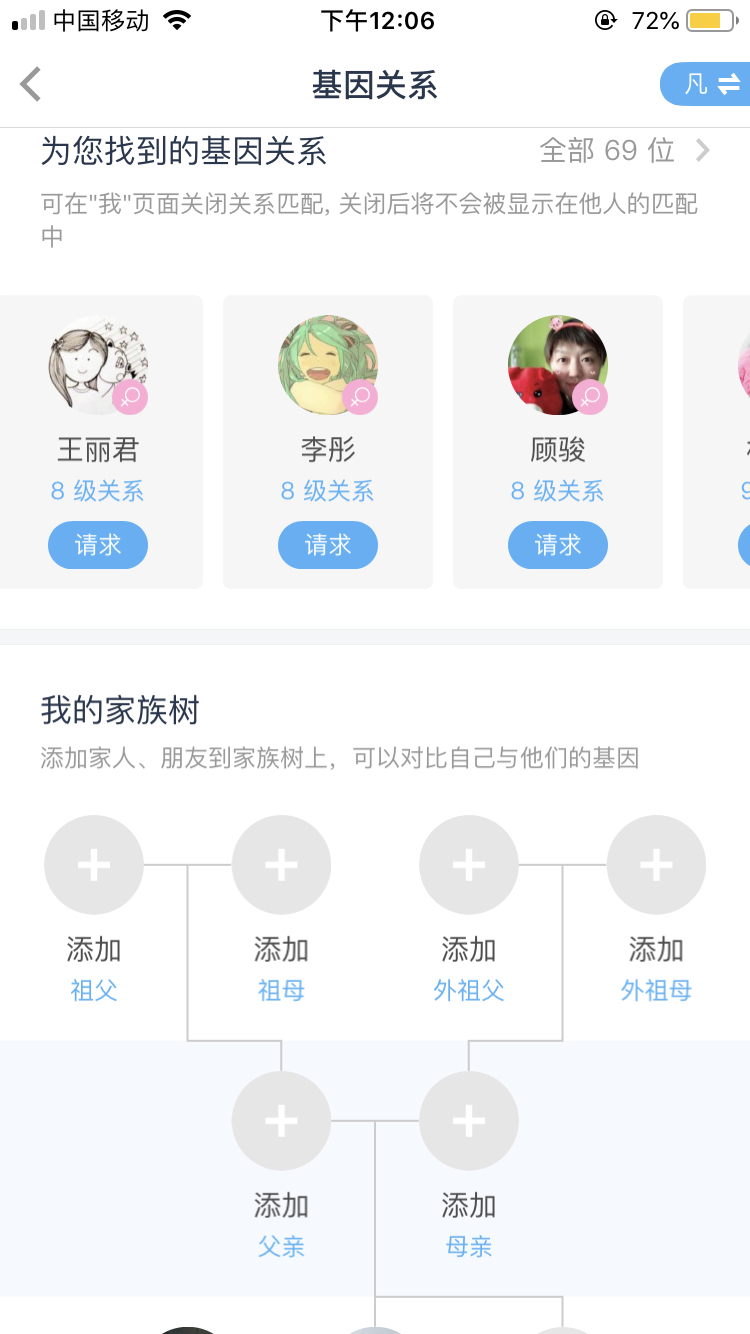
Task: View 顾骏's profile photo
Action: click(x=558, y=365)
